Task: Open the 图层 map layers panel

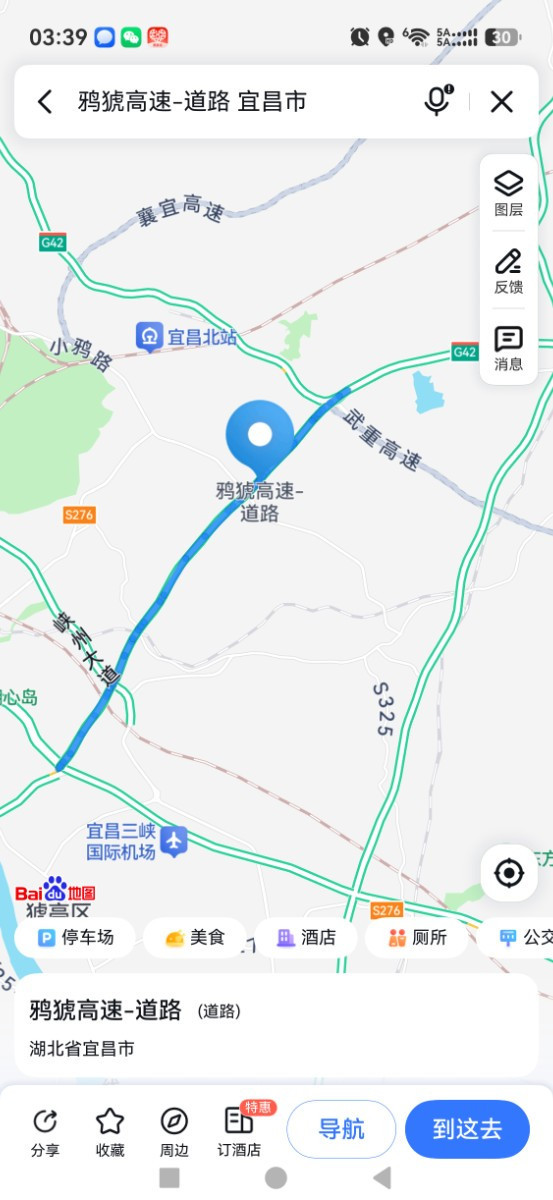Action: click(509, 193)
